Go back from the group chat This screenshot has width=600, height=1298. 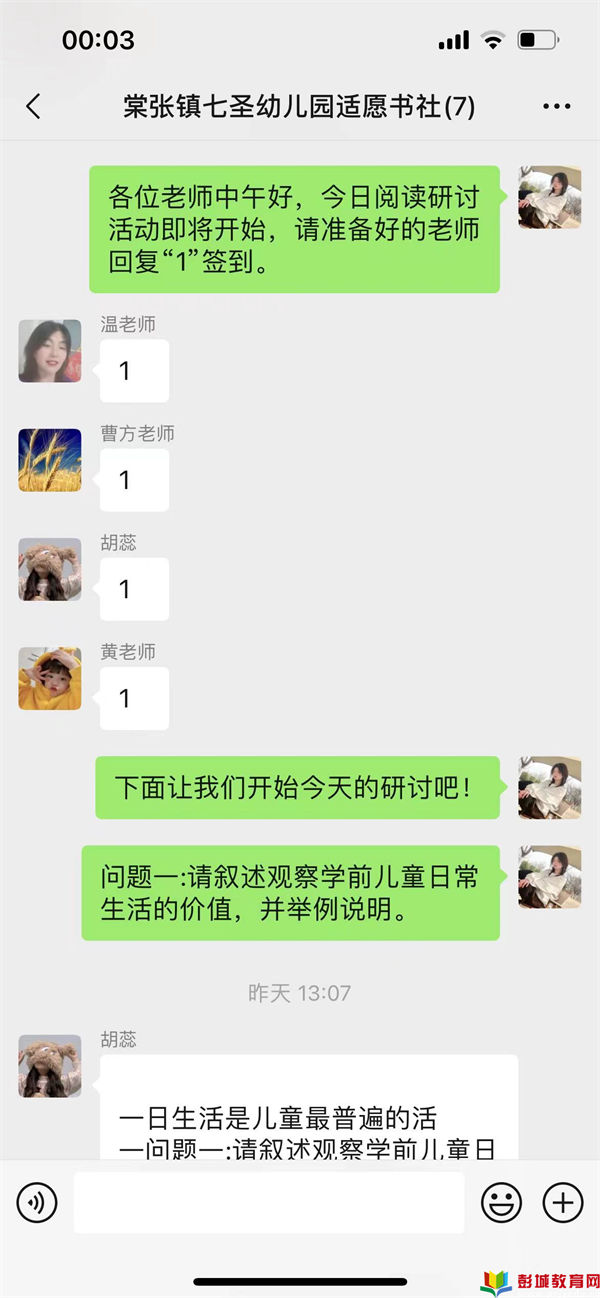[33, 107]
